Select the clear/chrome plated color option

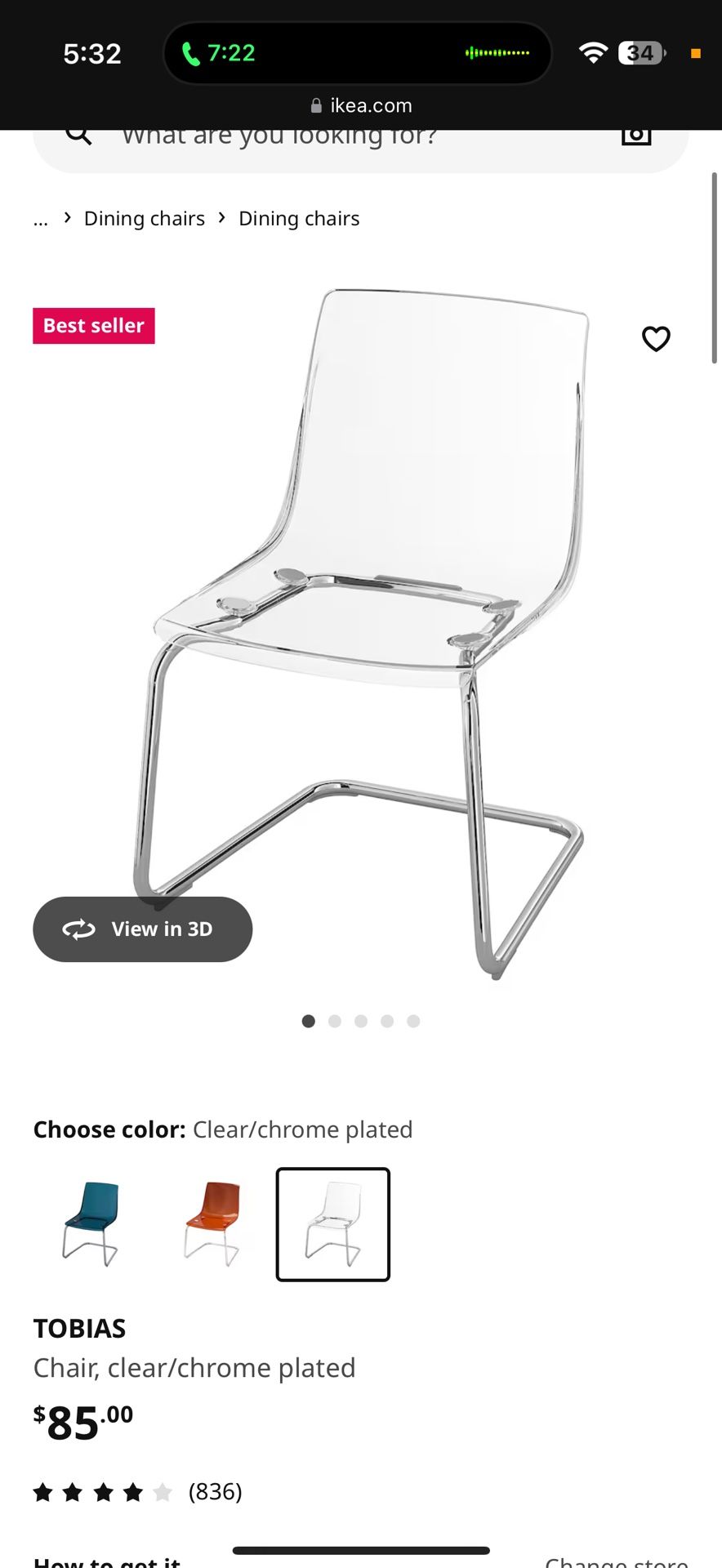pyautogui.click(x=333, y=1224)
